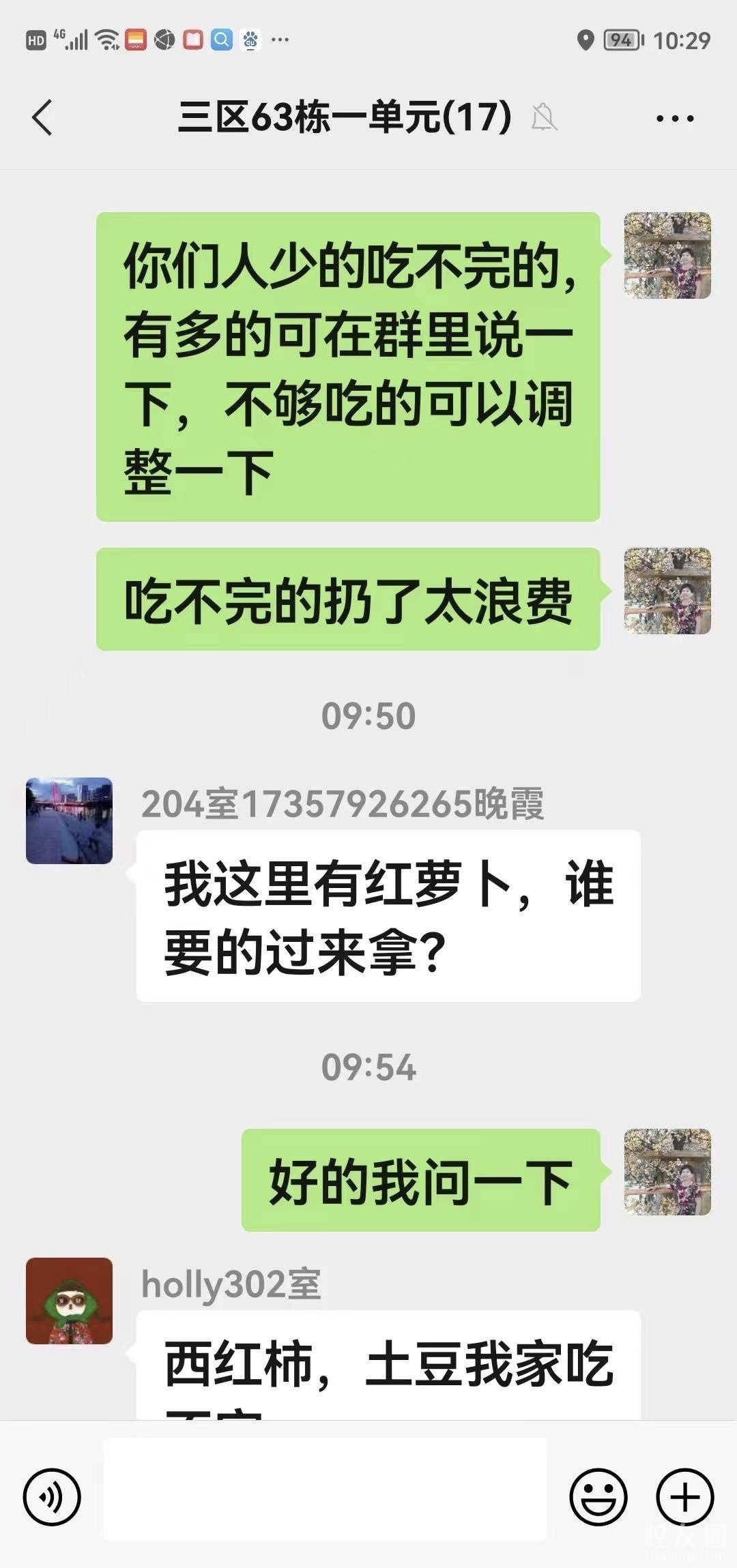Open group chat info via three dots
The height and width of the screenshot is (1568, 737).
click(674, 118)
